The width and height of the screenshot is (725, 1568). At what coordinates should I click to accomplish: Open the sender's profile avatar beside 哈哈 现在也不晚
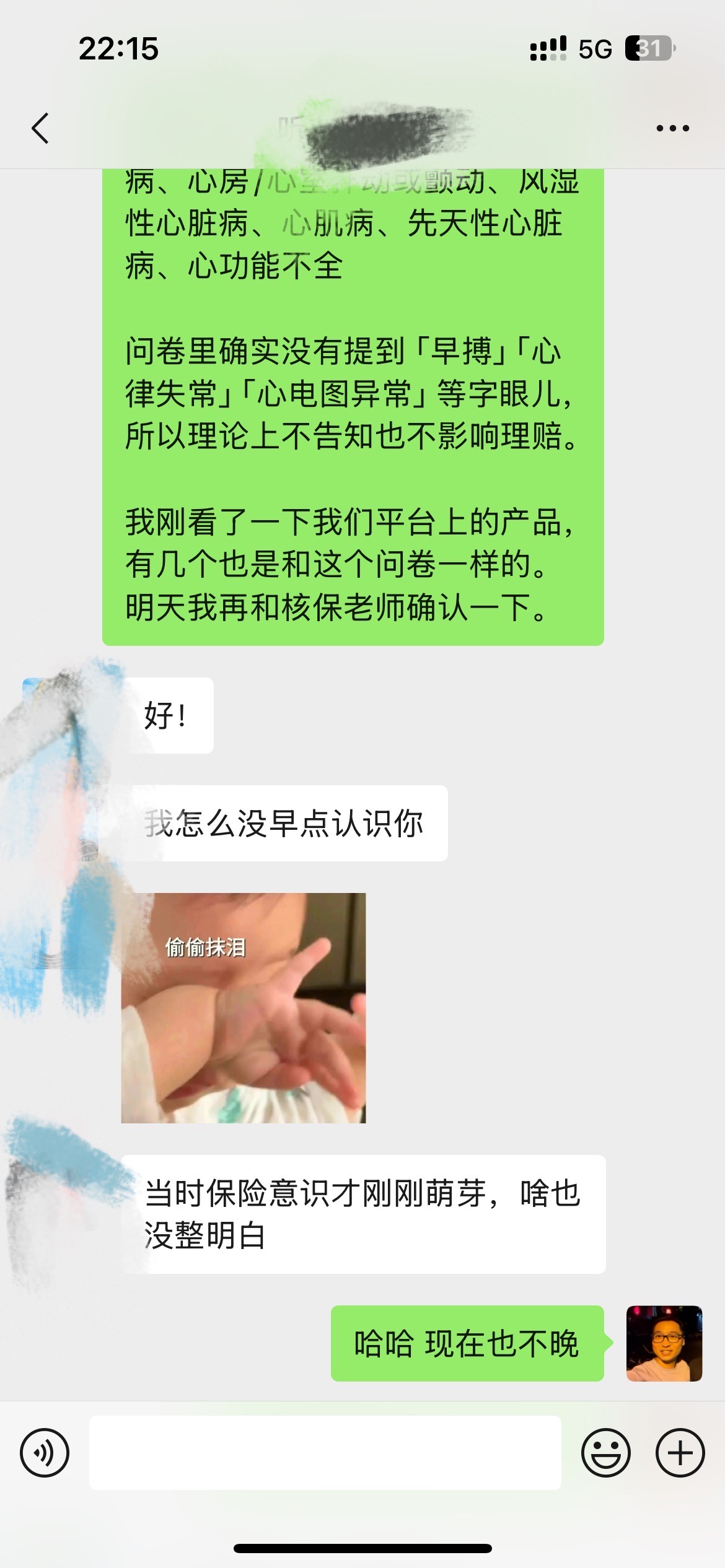click(x=664, y=1343)
